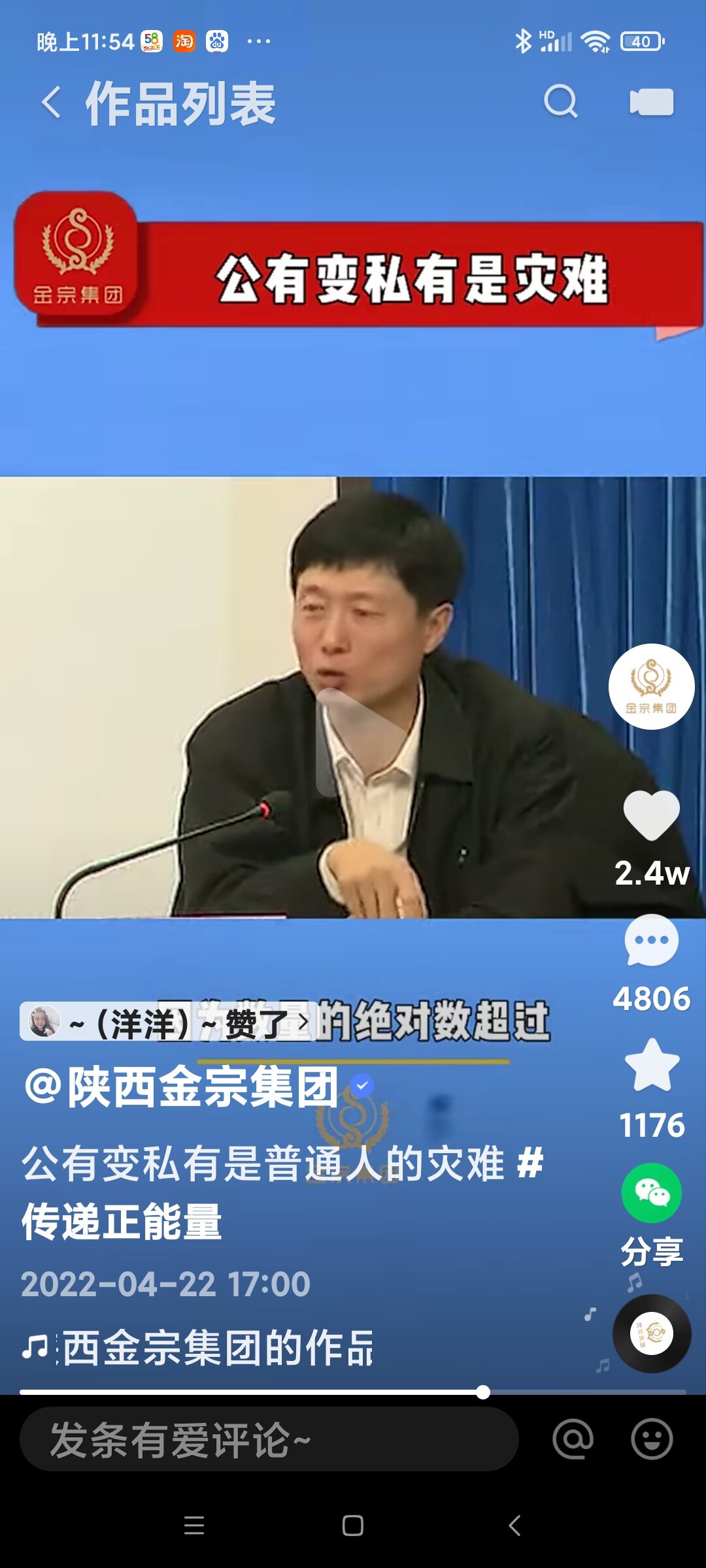Open system recent apps menu

(x=194, y=1526)
